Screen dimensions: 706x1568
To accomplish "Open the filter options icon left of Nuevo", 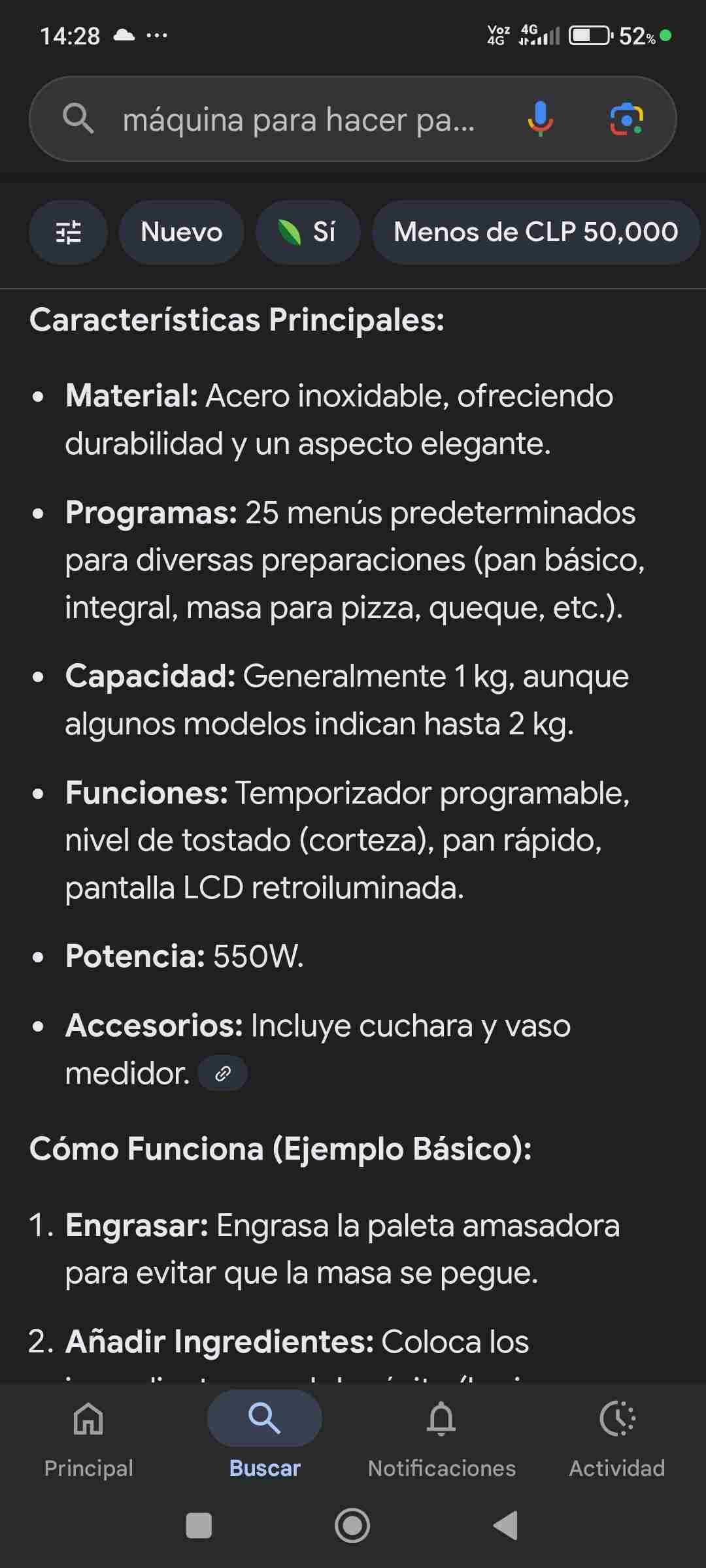I will (x=68, y=233).
